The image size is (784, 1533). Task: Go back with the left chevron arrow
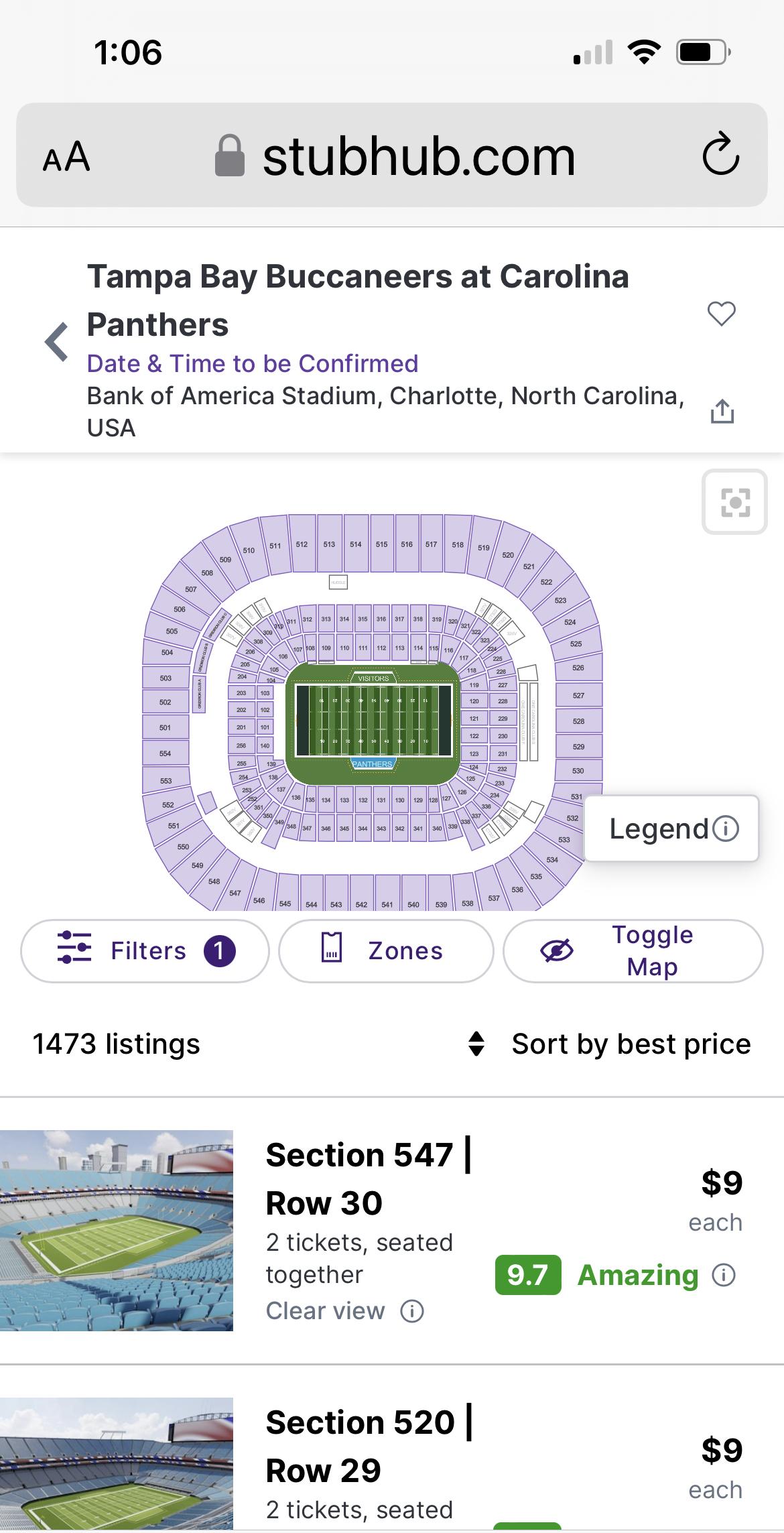[x=56, y=342]
